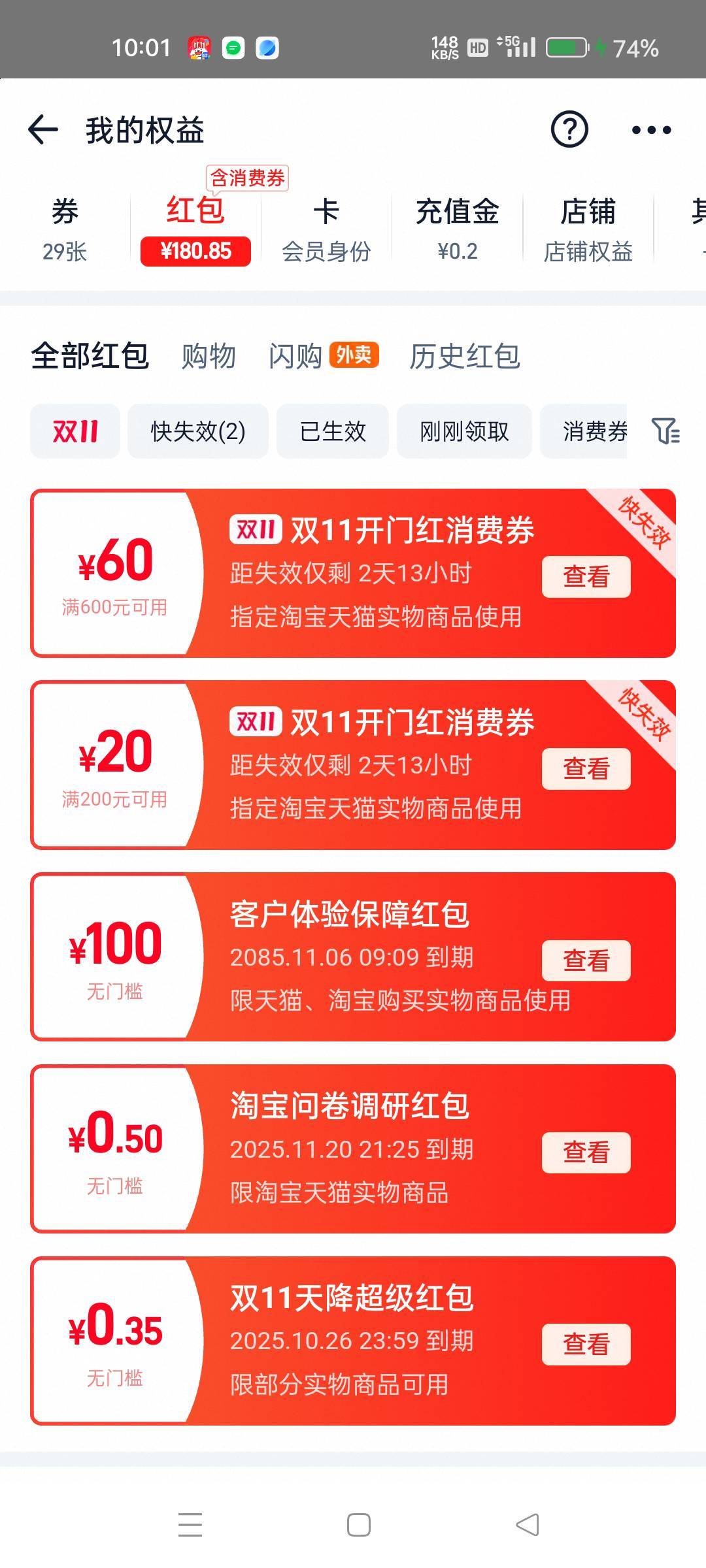Screen dimensions: 706x1568
Task: Open the help question mark icon
Action: (569, 129)
